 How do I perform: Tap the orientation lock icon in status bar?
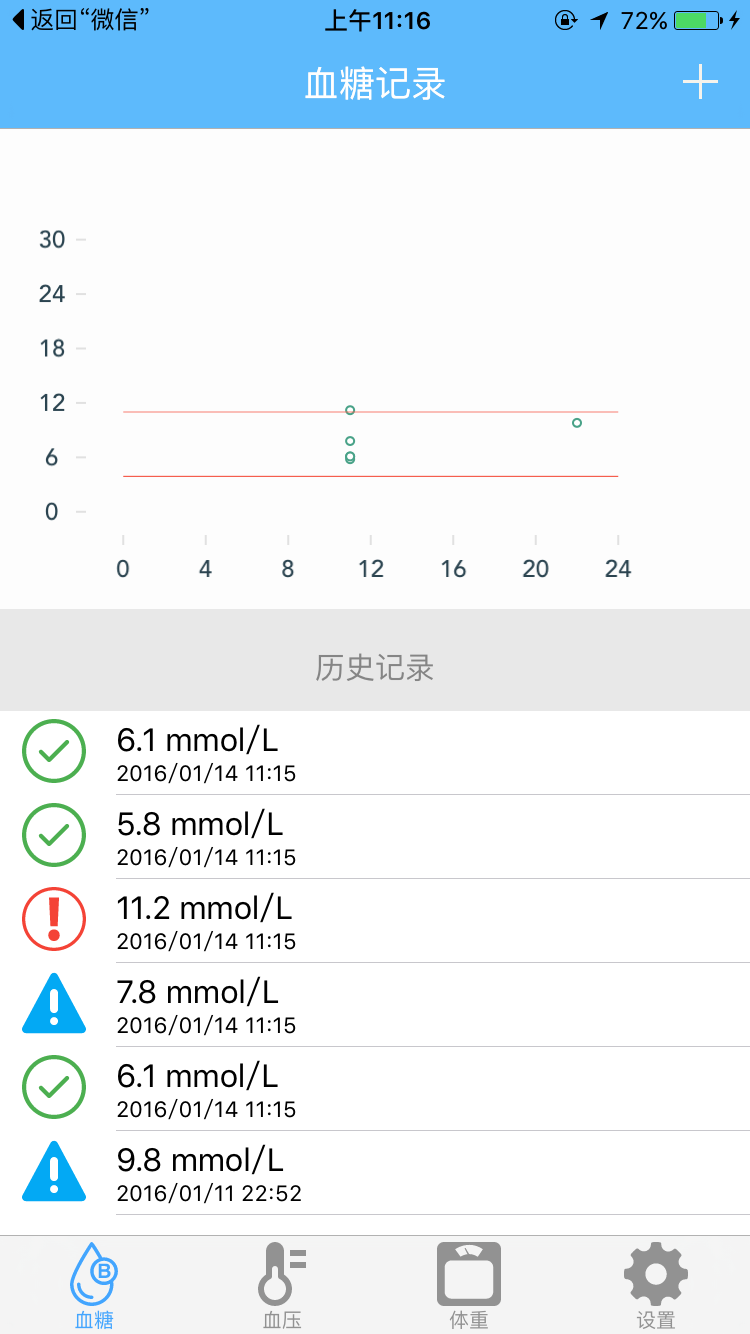pyautogui.click(x=566, y=20)
